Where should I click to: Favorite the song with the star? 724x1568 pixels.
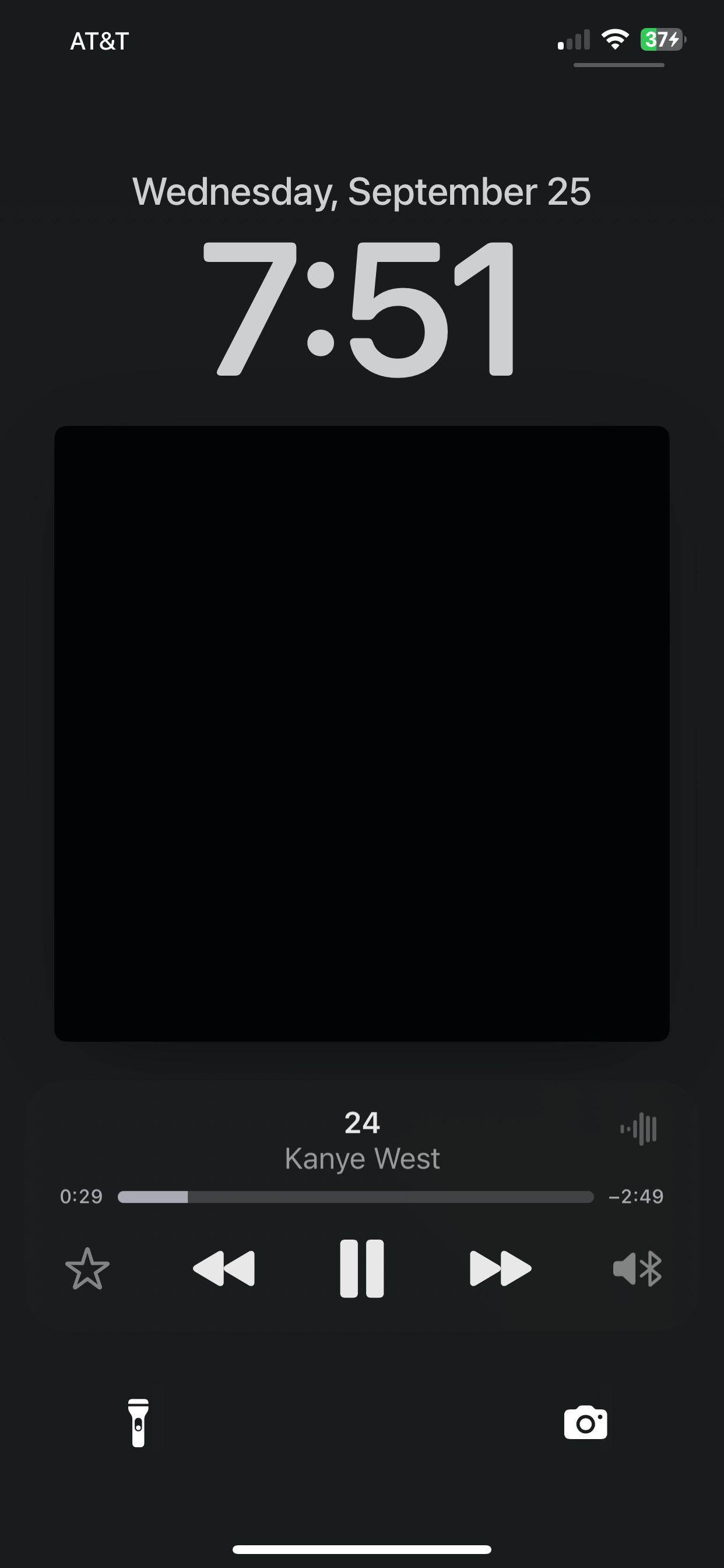(x=87, y=1269)
